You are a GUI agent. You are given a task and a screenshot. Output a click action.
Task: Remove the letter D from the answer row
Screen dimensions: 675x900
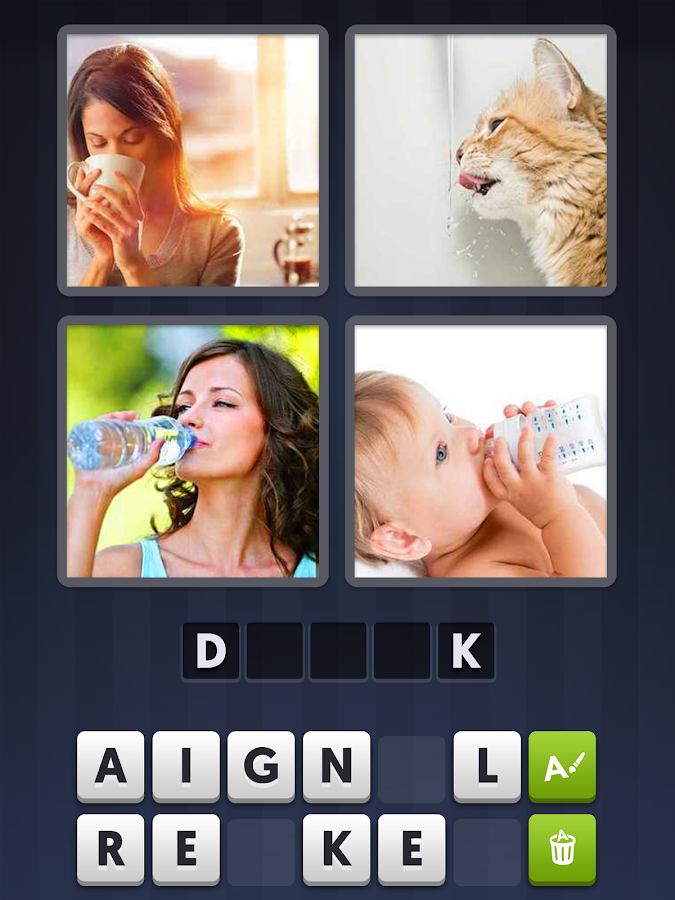tap(211, 651)
